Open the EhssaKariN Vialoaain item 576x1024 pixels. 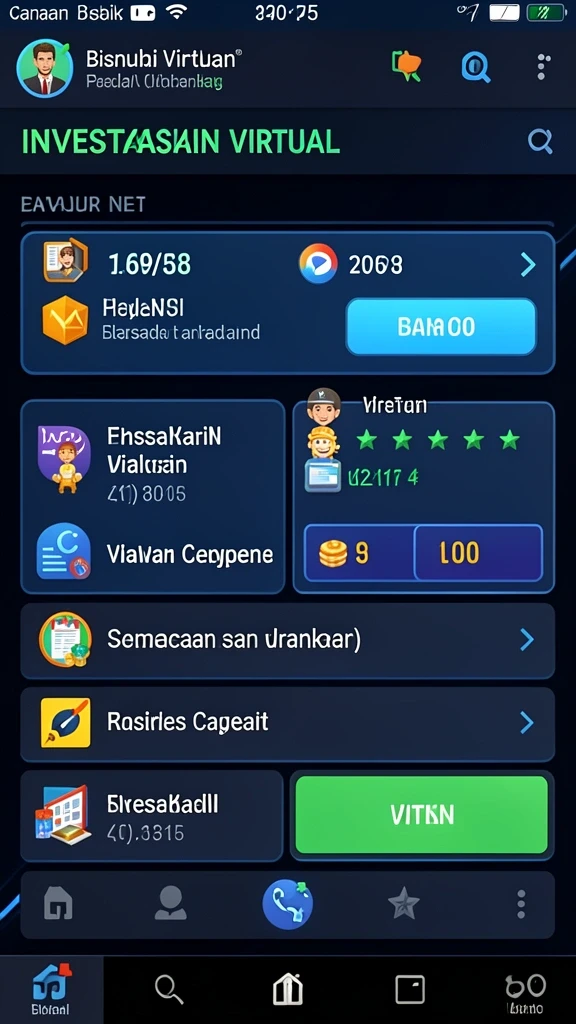click(x=153, y=464)
